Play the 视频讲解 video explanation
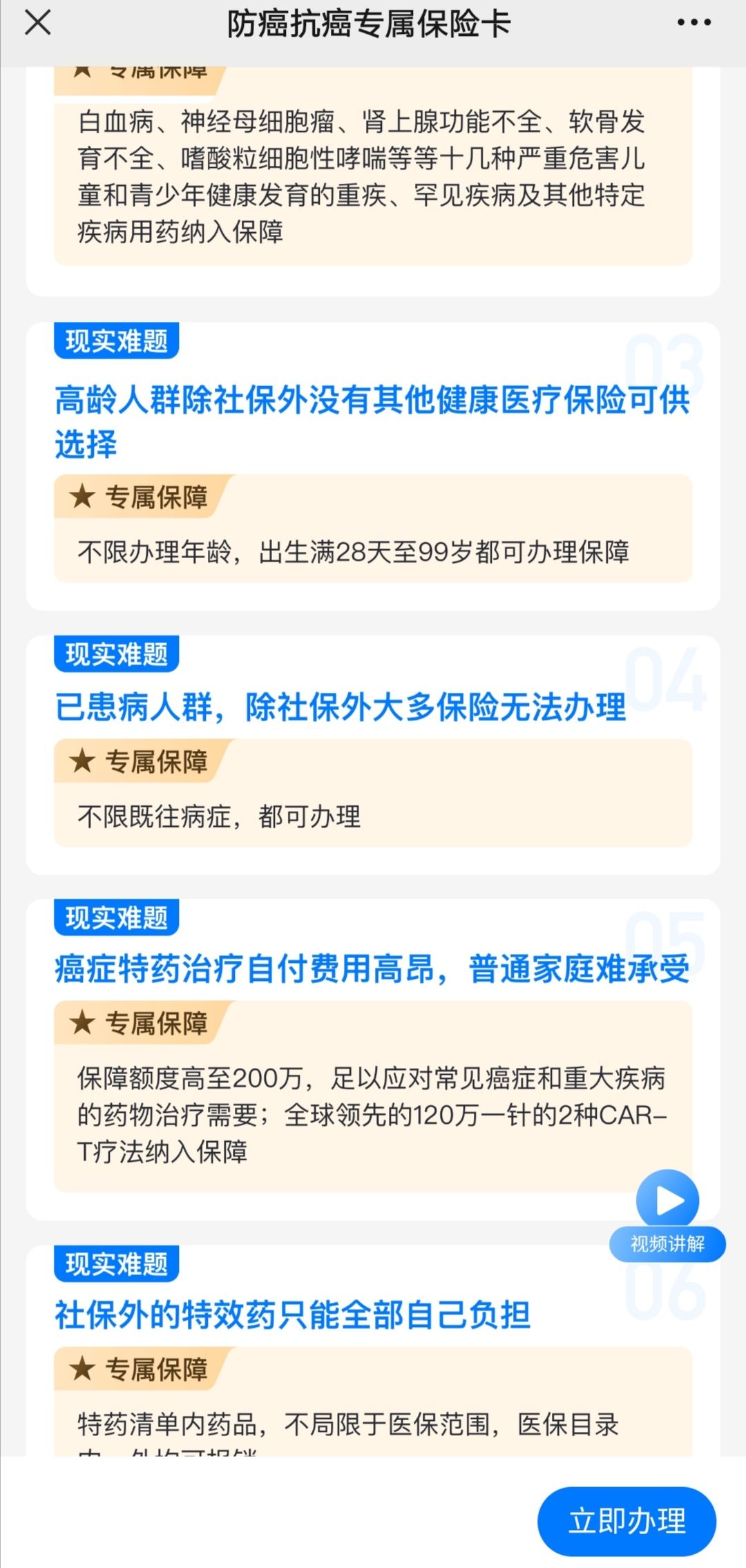Viewport: 746px width, 1568px height. click(x=667, y=1201)
